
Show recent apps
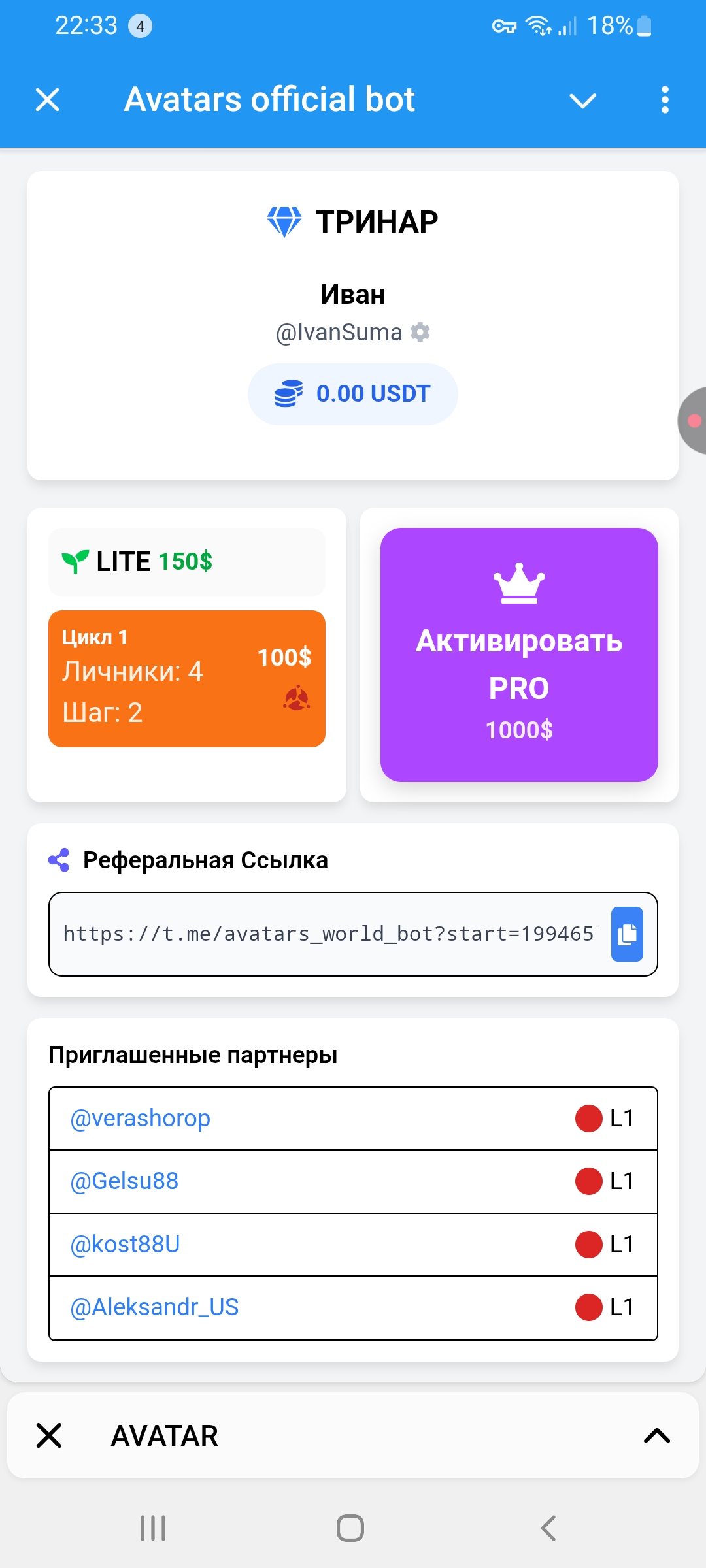click(153, 1528)
